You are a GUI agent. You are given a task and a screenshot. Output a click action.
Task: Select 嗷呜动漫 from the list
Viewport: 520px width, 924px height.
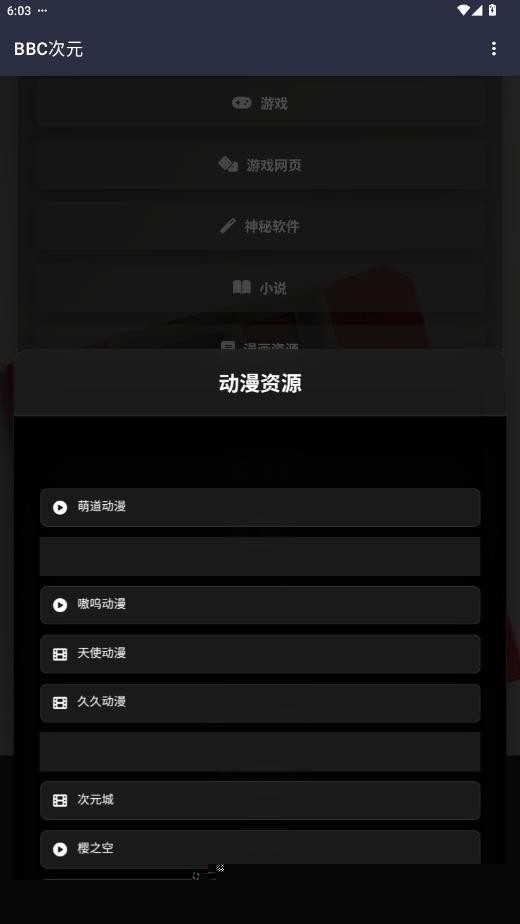click(x=260, y=605)
